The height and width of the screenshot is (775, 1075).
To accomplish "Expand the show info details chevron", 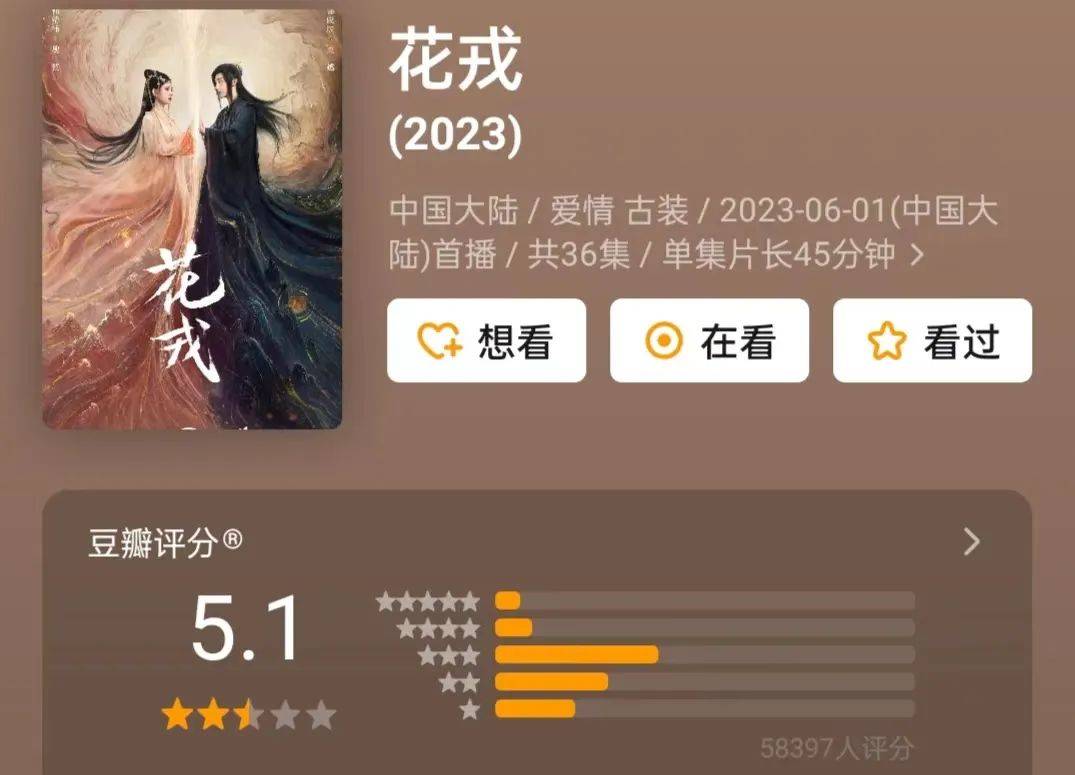I will (x=917, y=256).
